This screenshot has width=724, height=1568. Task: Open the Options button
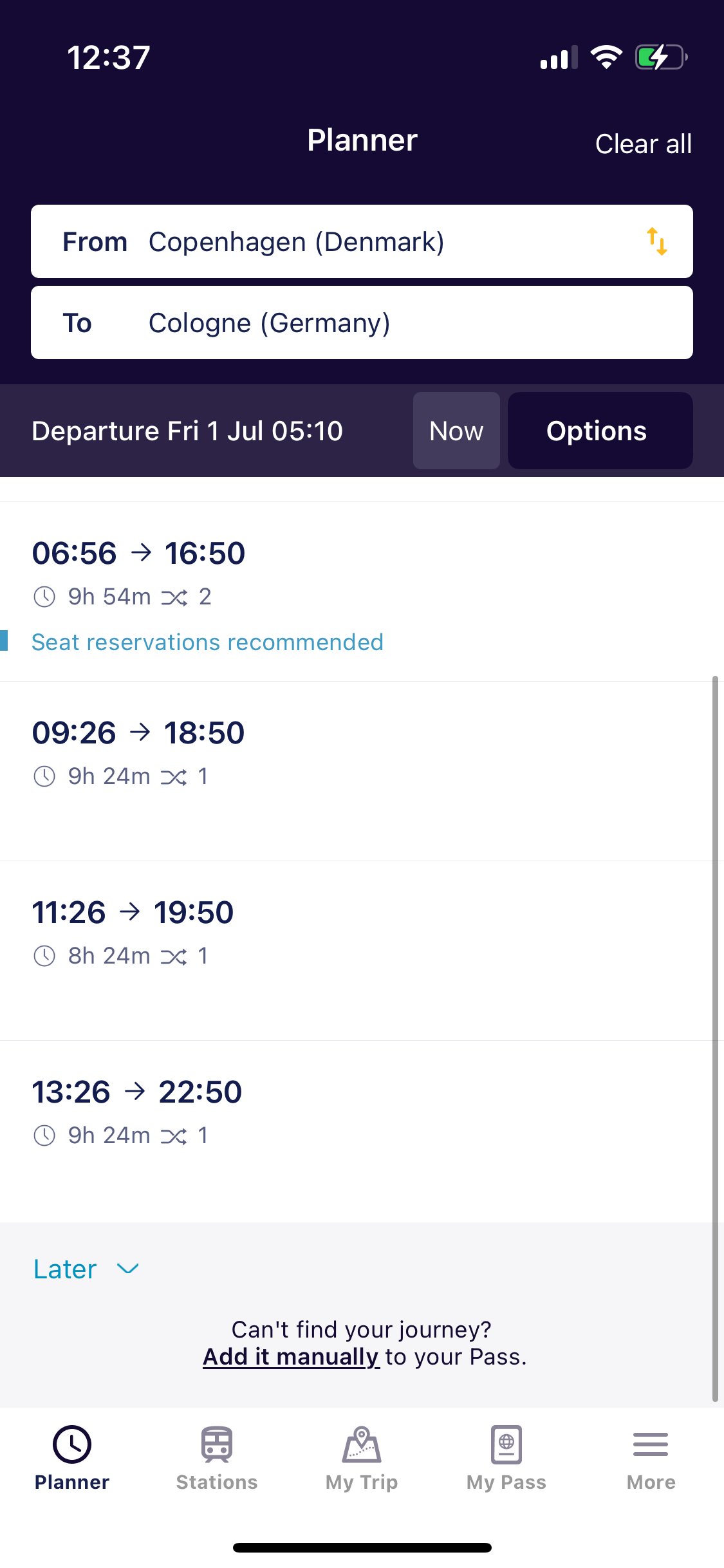(600, 431)
